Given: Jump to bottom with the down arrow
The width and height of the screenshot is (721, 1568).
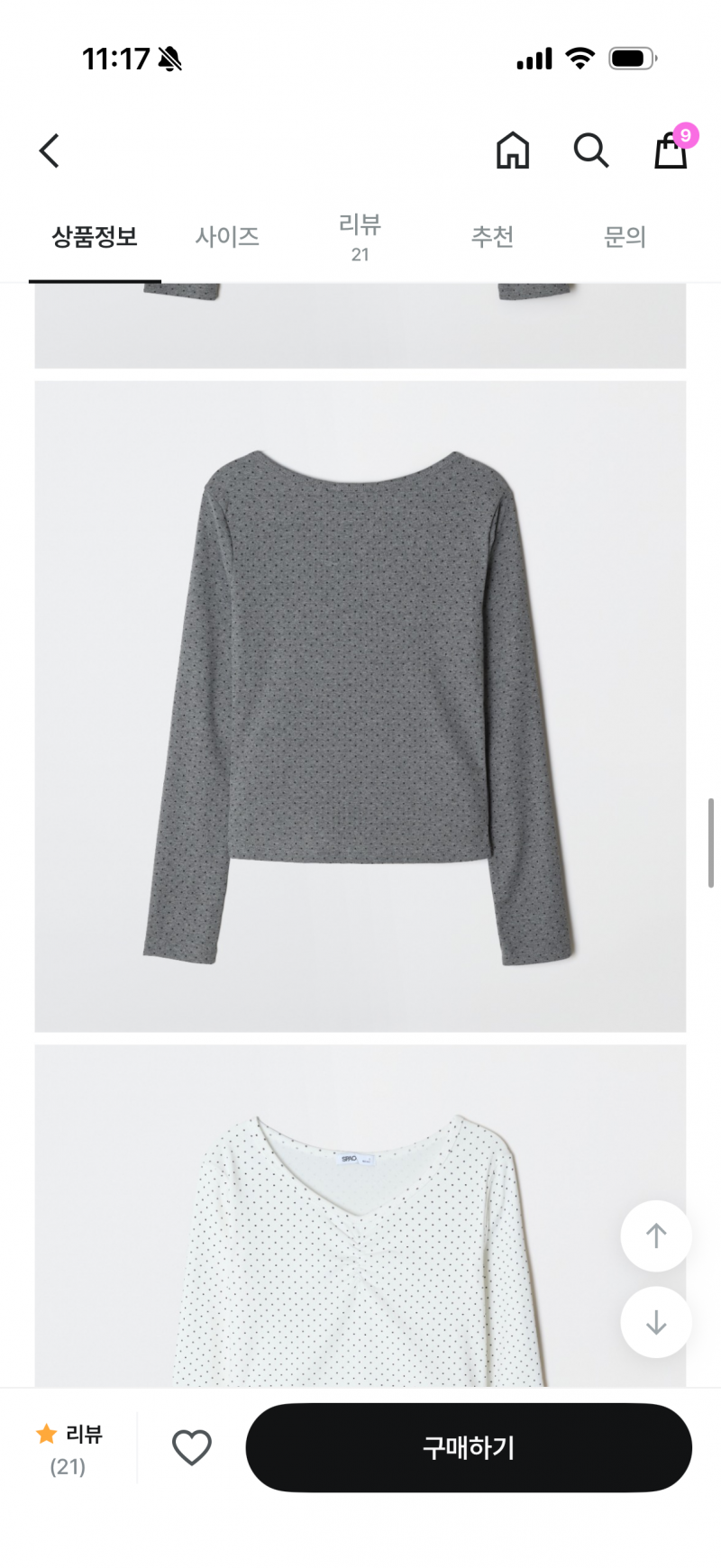Looking at the screenshot, I should coord(656,1322).
